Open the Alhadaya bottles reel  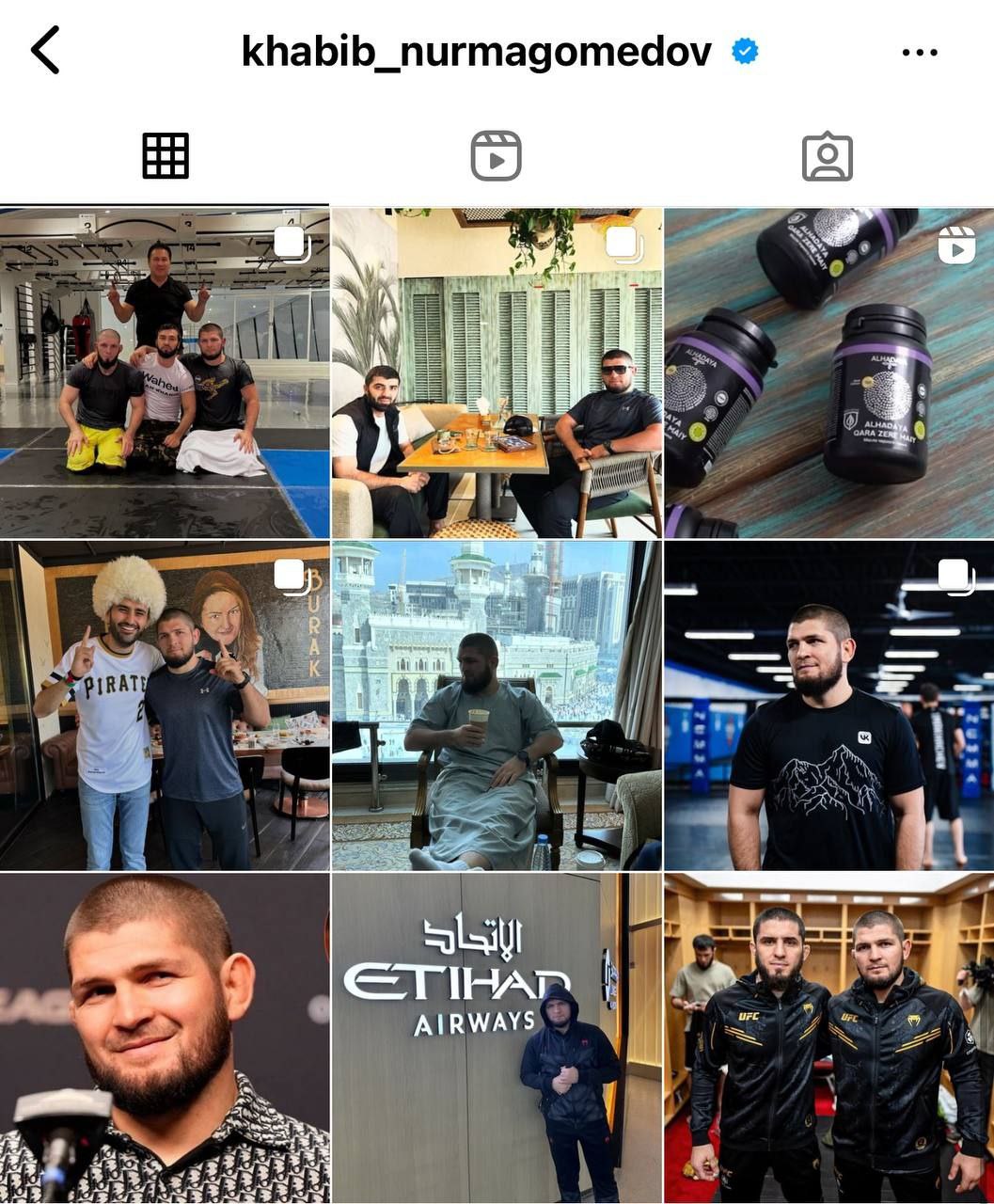(828, 372)
